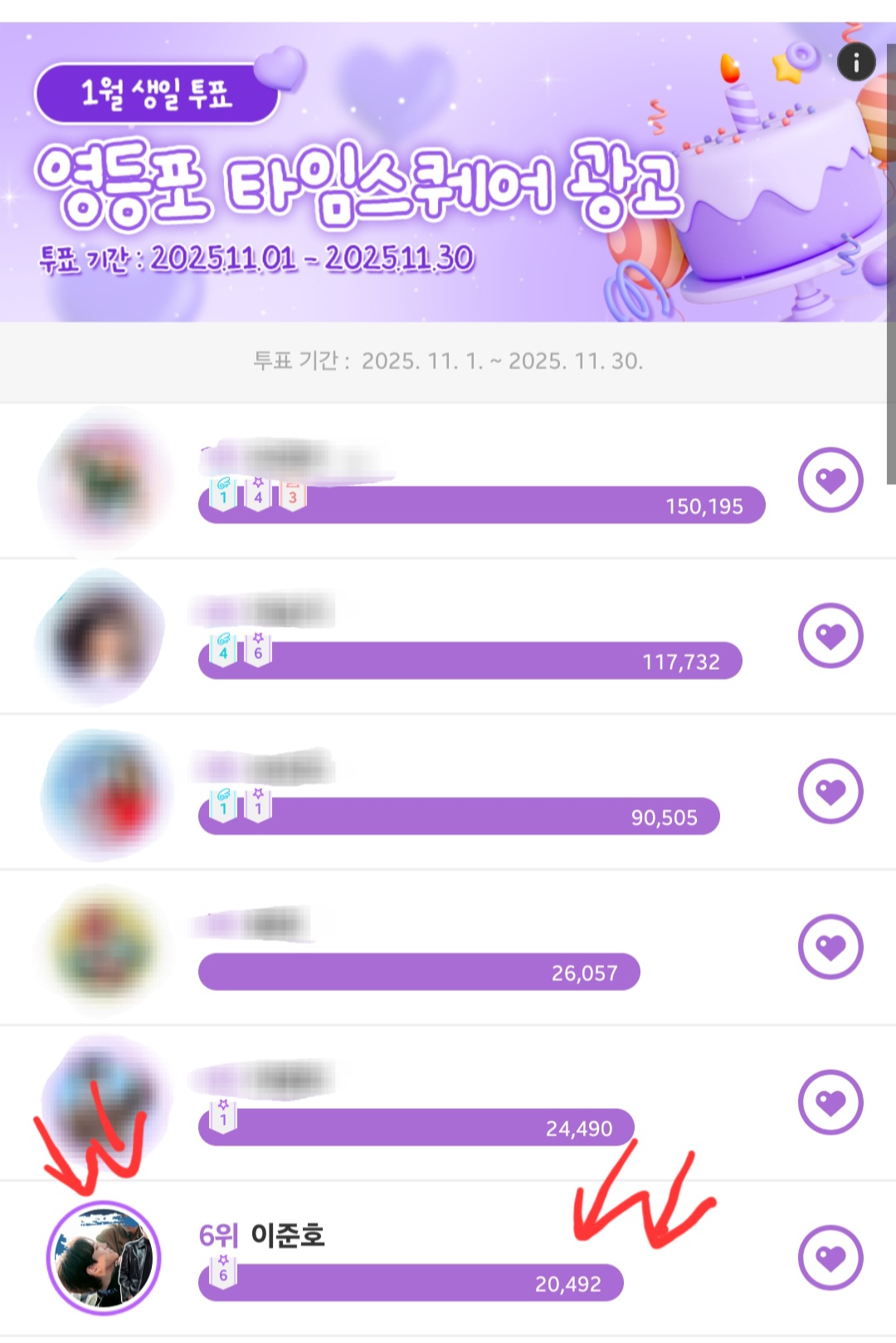Vote with the heart for the 150,195 entry
The width and height of the screenshot is (896, 1343).
pos(830,480)
